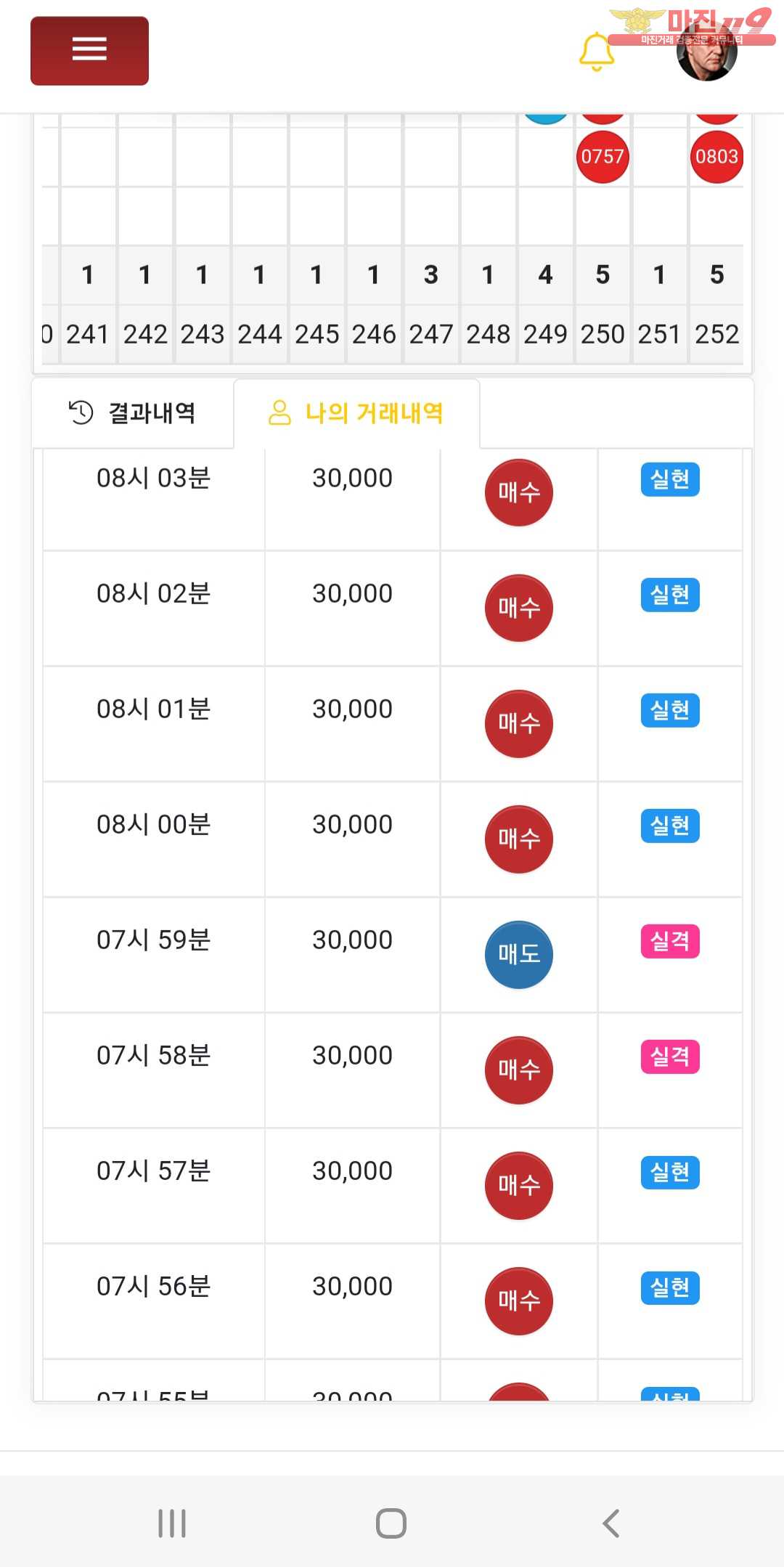
Task: Go back with the system back button
Action: 611,1523
